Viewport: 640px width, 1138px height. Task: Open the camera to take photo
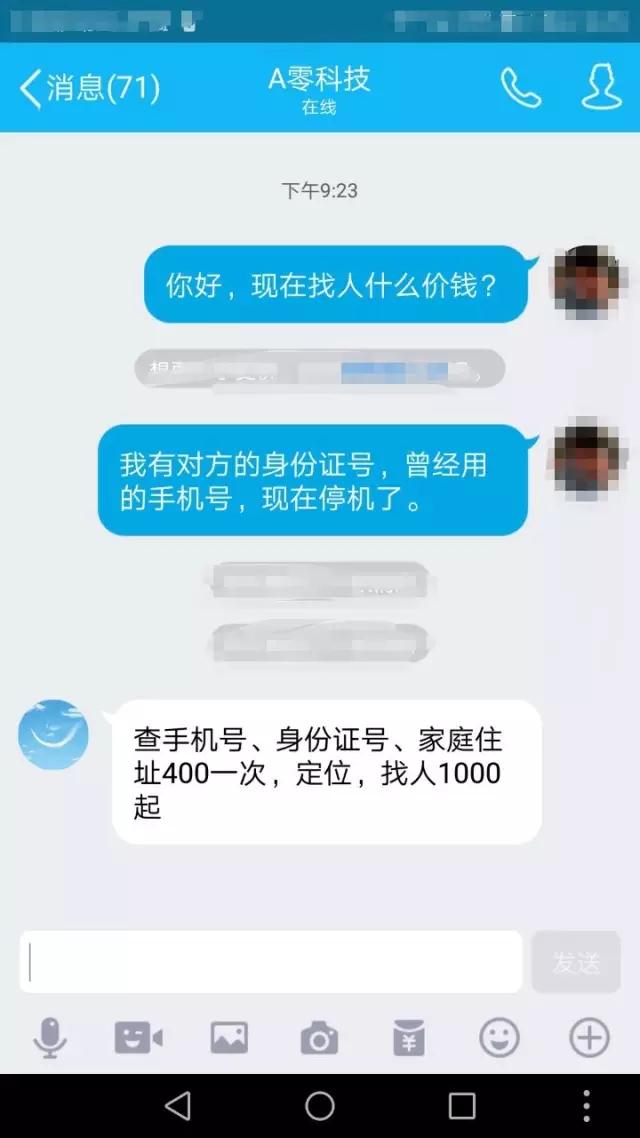tap(319, 1038)
